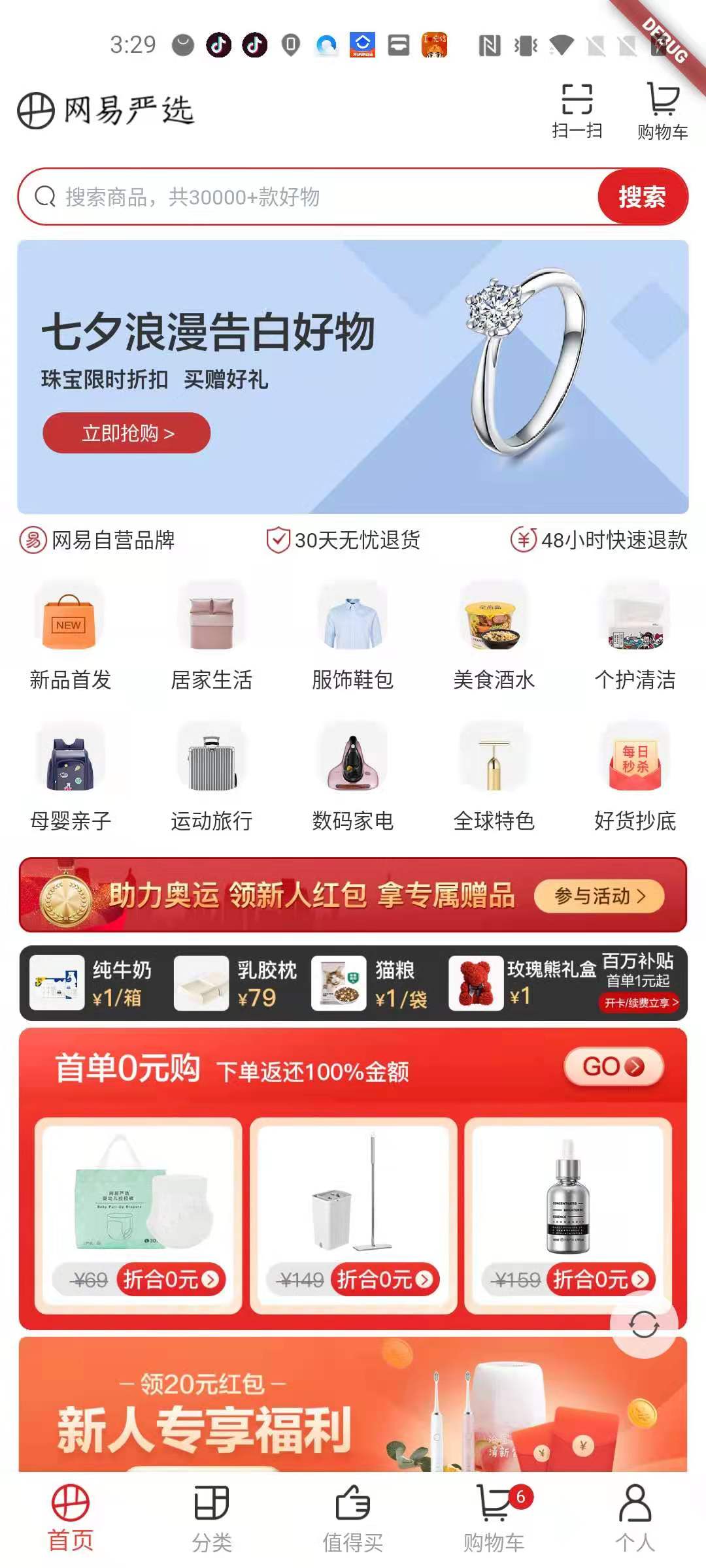Open the 购物车 cart icon at top

[663, 111]
